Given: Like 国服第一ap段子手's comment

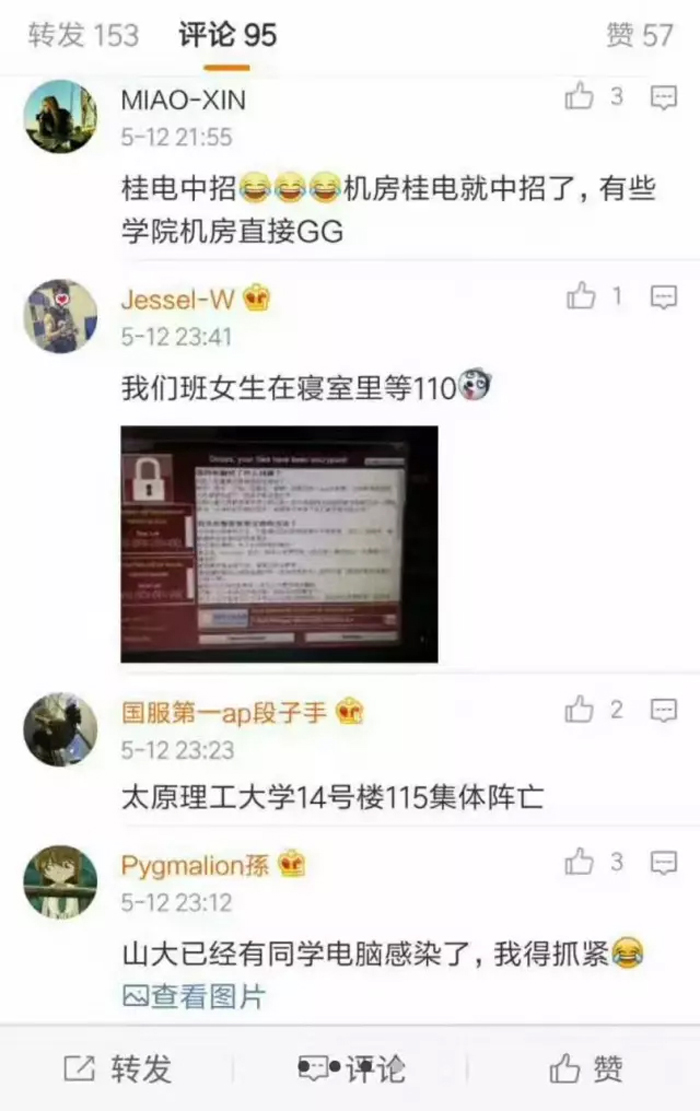Looking at the screenshot, I should tap(580, 710).
